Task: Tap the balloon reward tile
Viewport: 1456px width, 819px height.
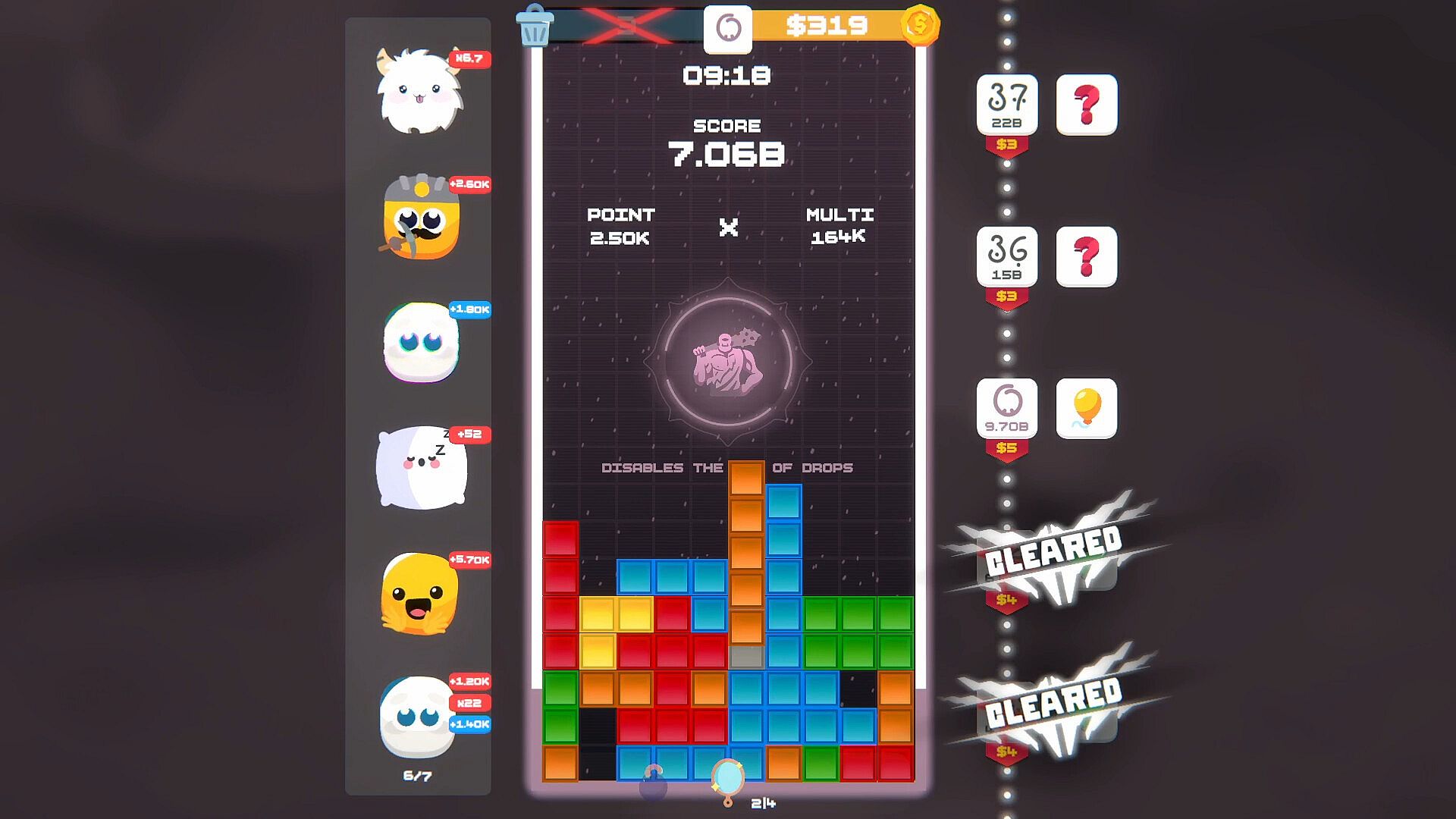Action: click(1086, 408)
